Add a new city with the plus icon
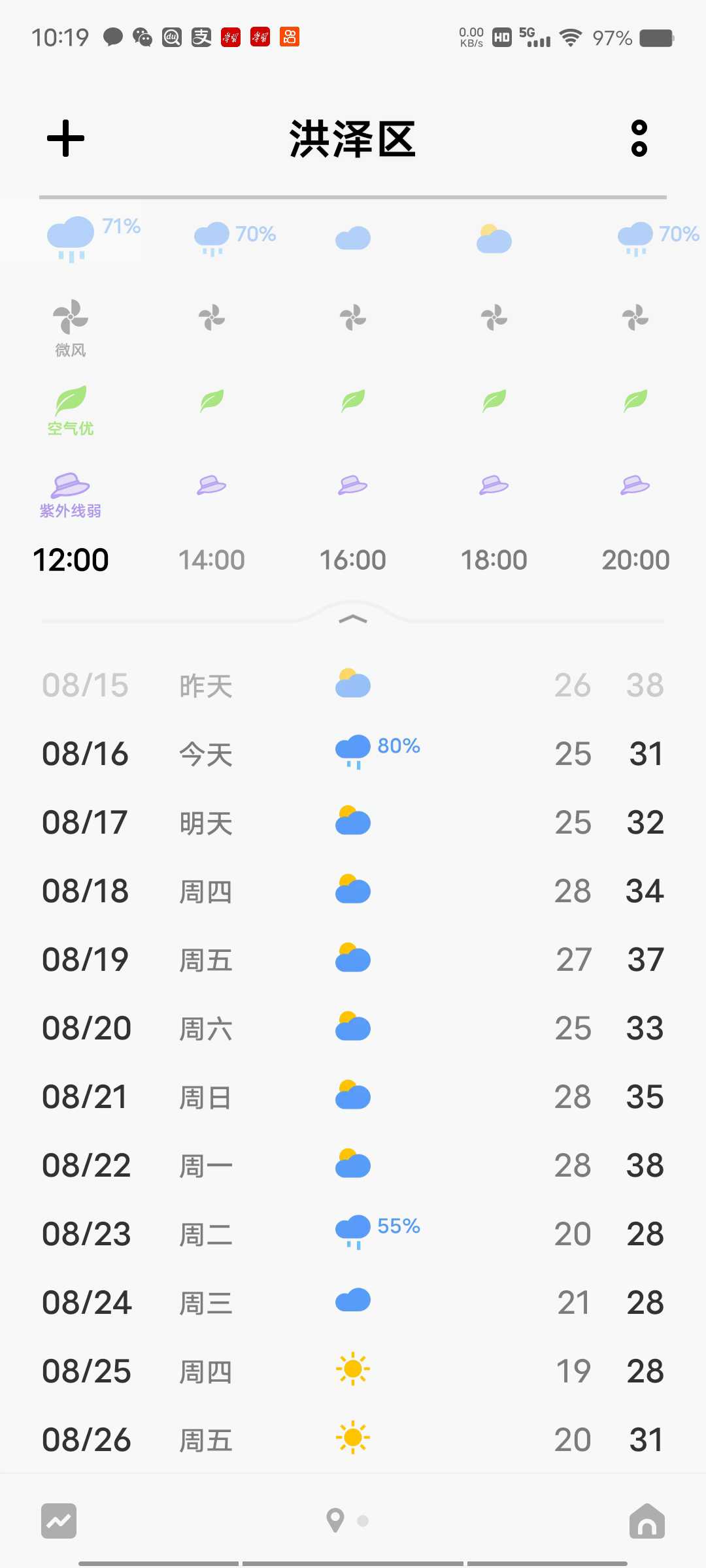Image resolution: width=706 pixels, height=1568 pixels. click(x=65, y=139)
